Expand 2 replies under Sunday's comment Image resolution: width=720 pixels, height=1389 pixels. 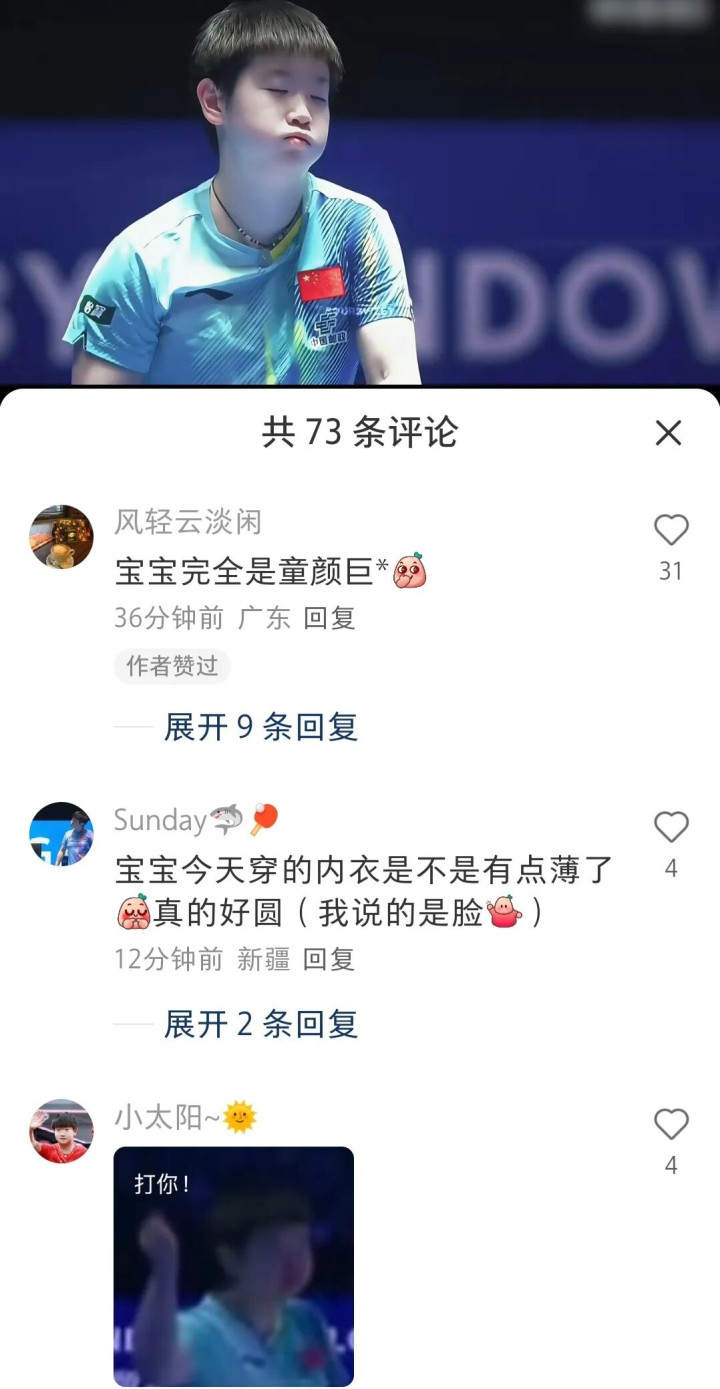tap(260, 1024)
